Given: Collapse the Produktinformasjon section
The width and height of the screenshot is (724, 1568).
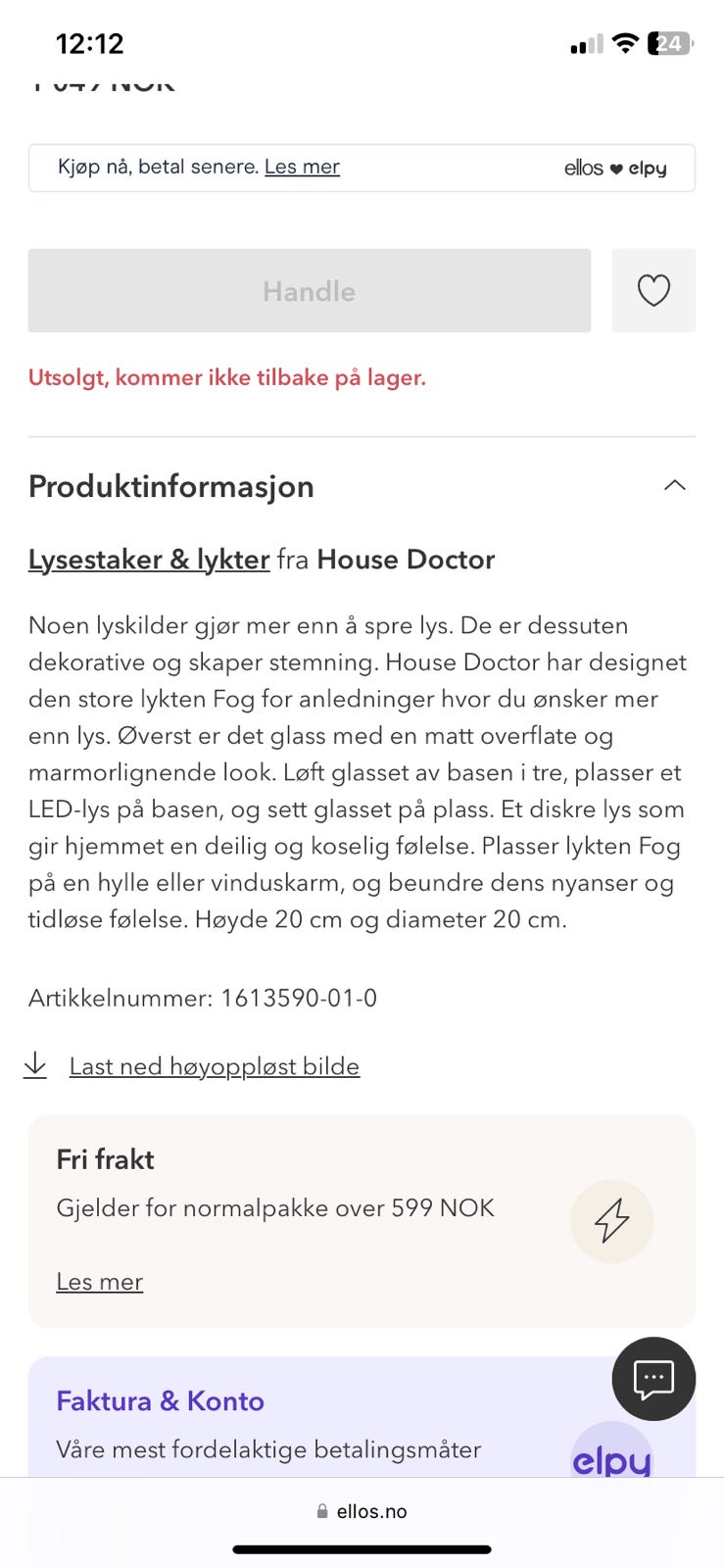Looking at the screenshot, I should pos(674,486).
